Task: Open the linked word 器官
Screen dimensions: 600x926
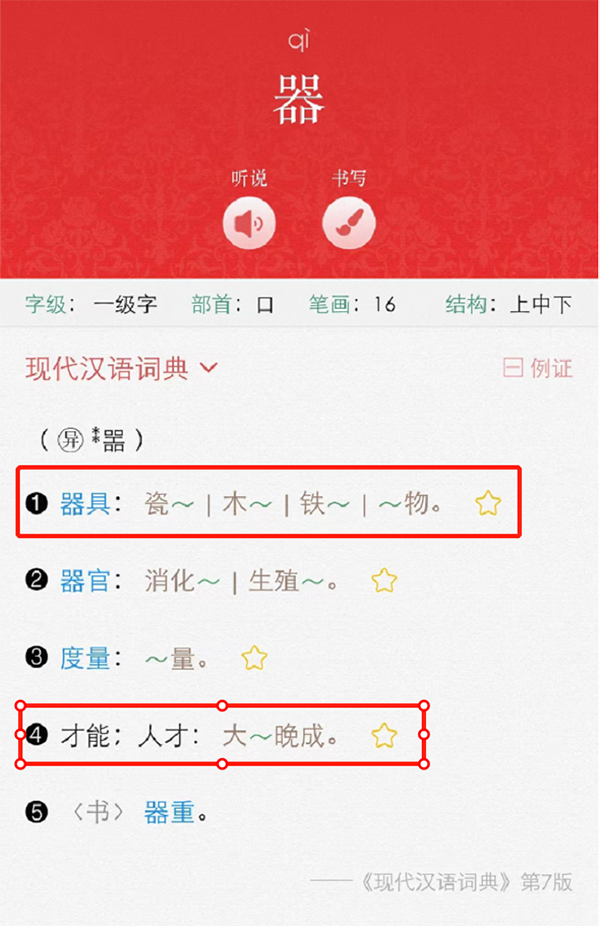Action: point(85,581)
